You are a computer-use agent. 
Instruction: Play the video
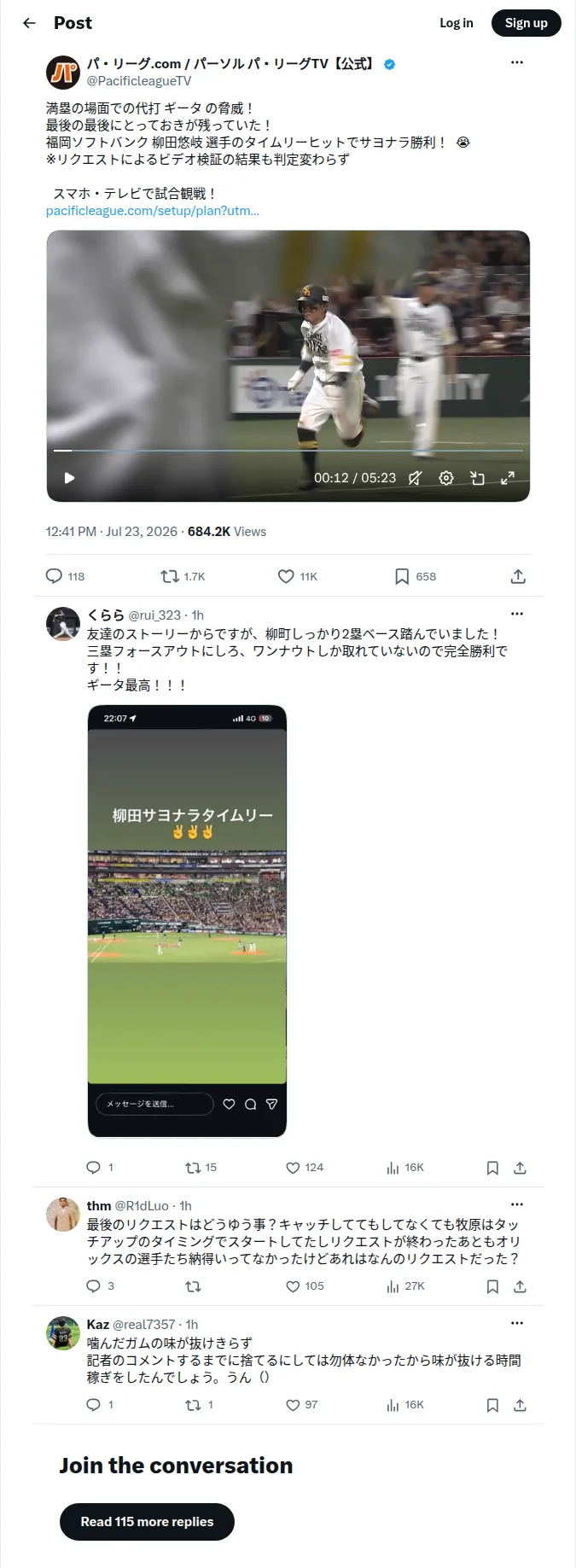point(70,478)
